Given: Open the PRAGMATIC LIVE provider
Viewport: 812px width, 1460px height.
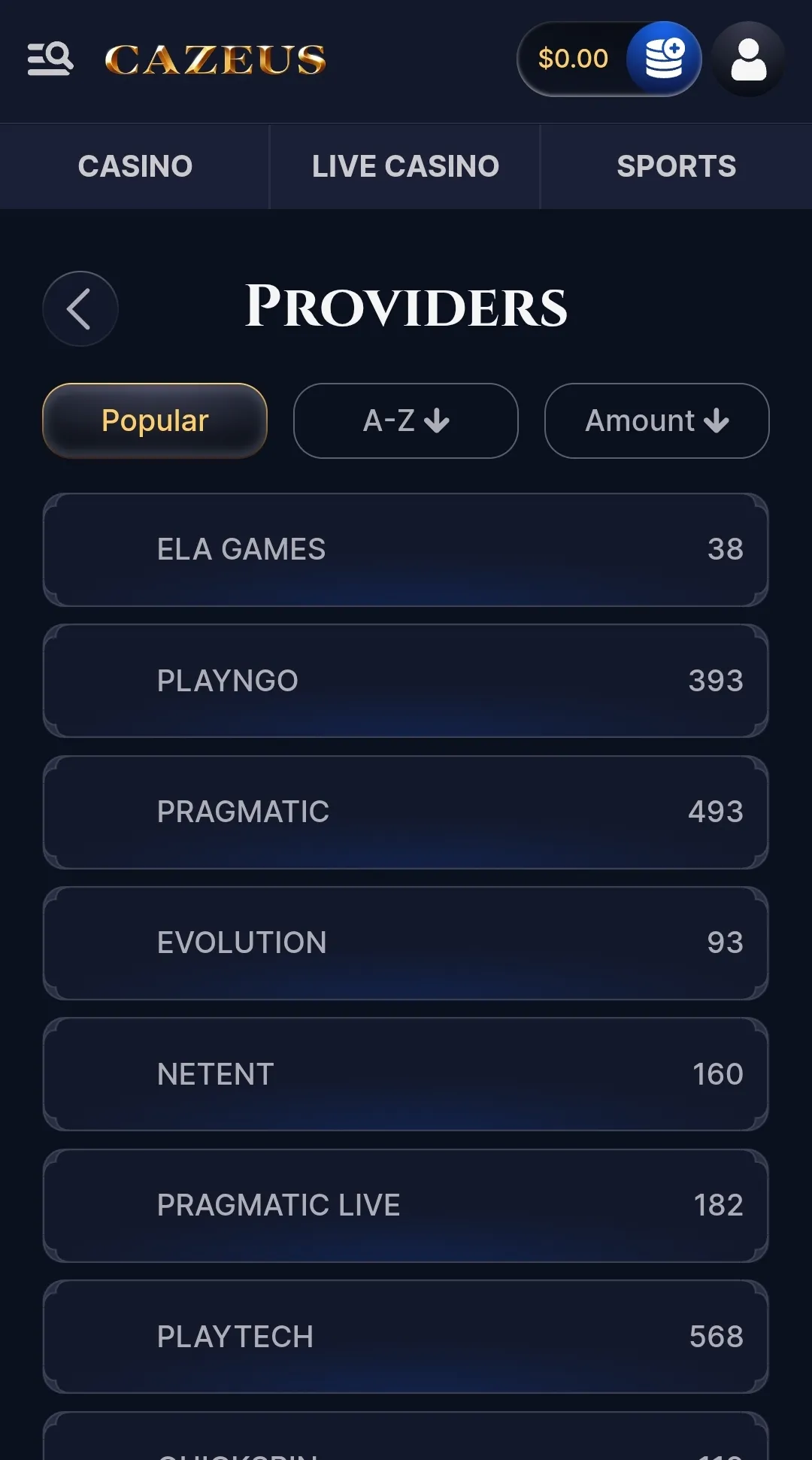Looking at the screenshot, I should coord(405,1205).
